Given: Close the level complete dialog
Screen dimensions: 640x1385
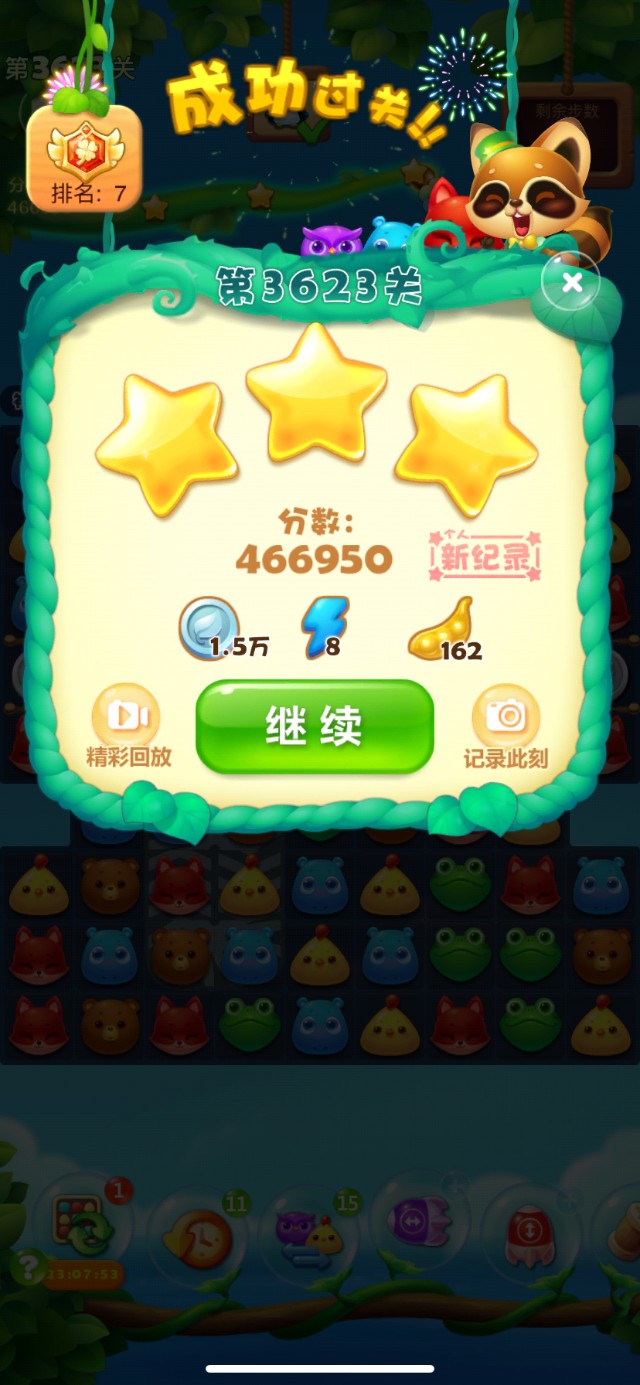Looking at the screenshot, I should point(571,283).
